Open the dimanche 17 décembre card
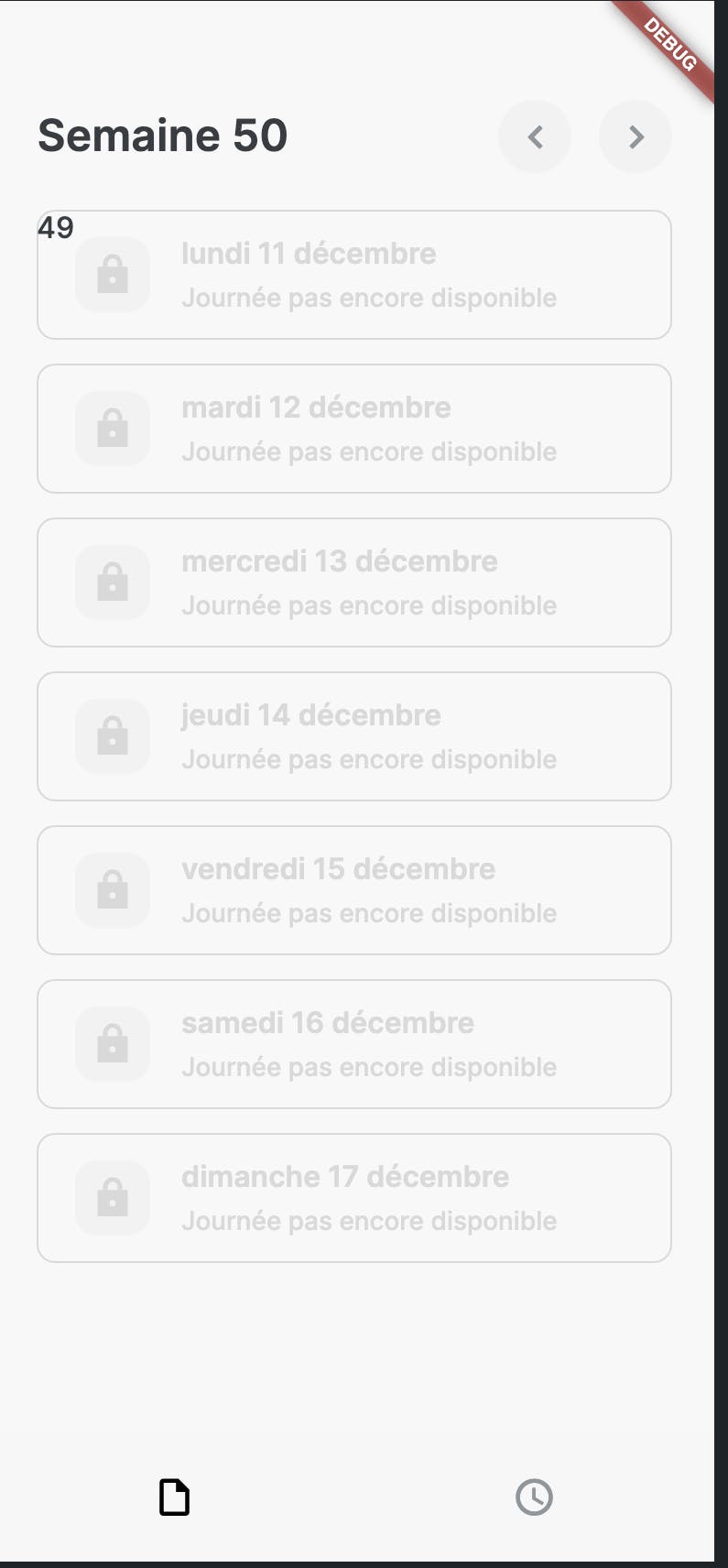Viewport: 728px width, 1568px height. pyautogui.click(x=354, y=1198)
